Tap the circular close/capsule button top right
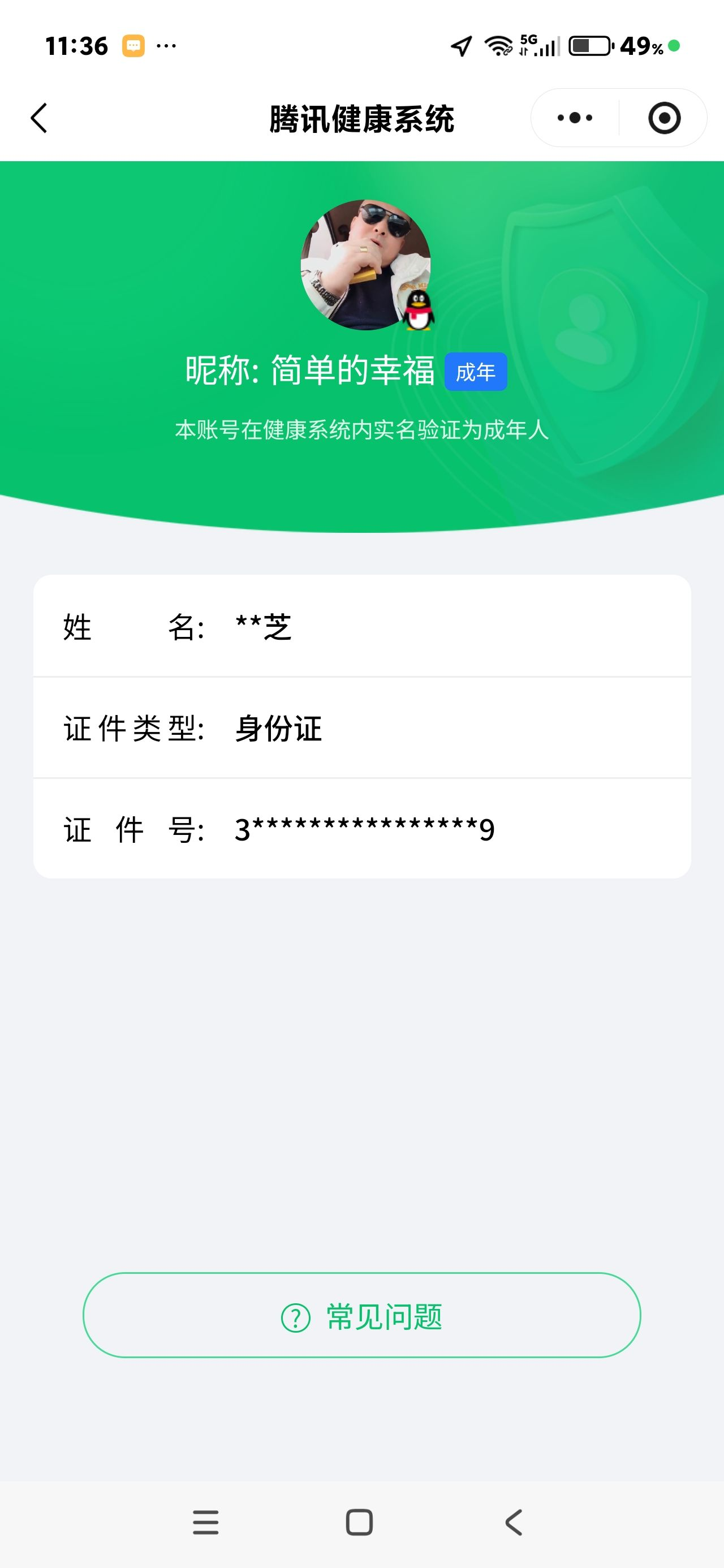The width and height of the screenshot is (724, 1568). pyautogui.click(x=664, y=118)
